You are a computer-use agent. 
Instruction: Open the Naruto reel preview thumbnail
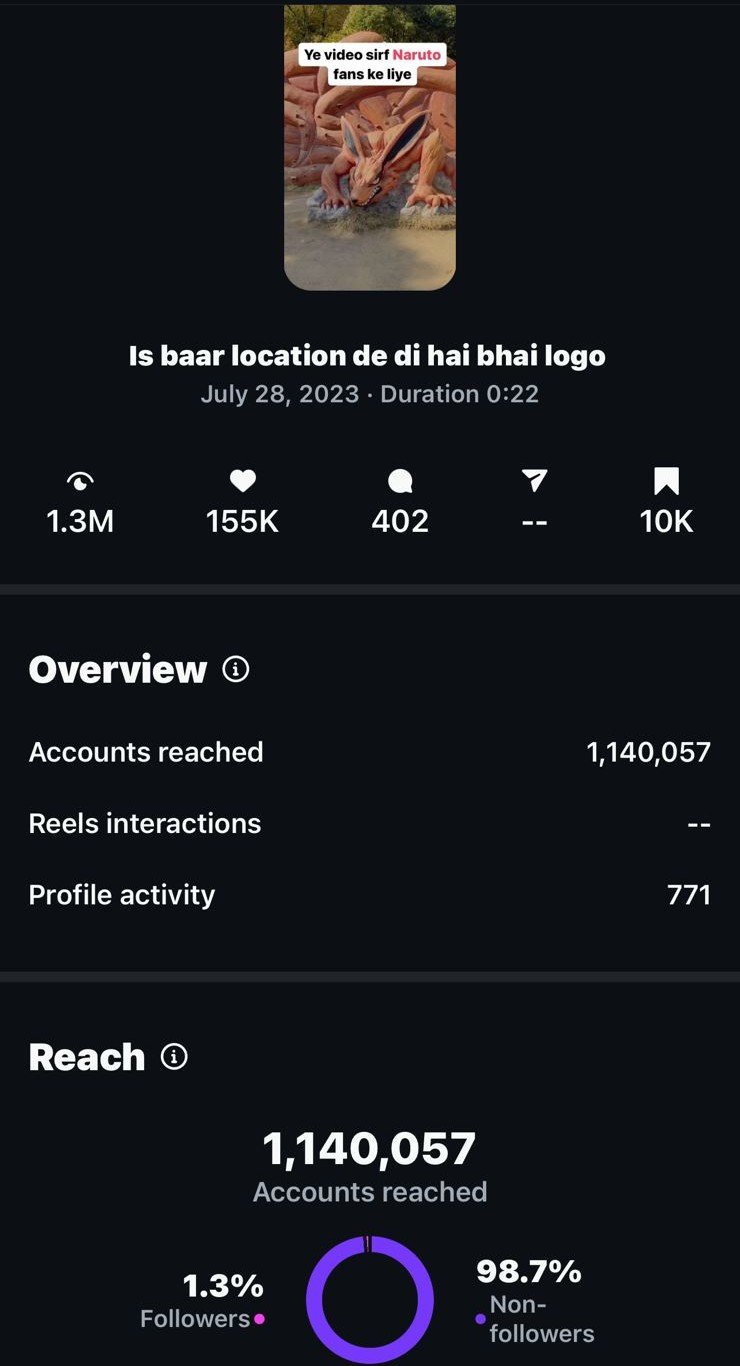370,150
